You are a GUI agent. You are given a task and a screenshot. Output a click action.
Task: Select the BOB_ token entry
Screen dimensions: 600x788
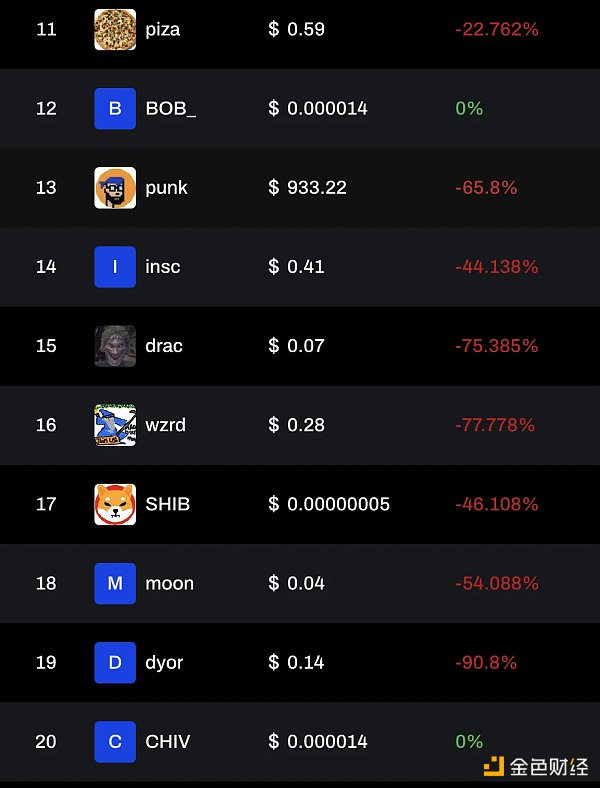[x=170, y=108]
